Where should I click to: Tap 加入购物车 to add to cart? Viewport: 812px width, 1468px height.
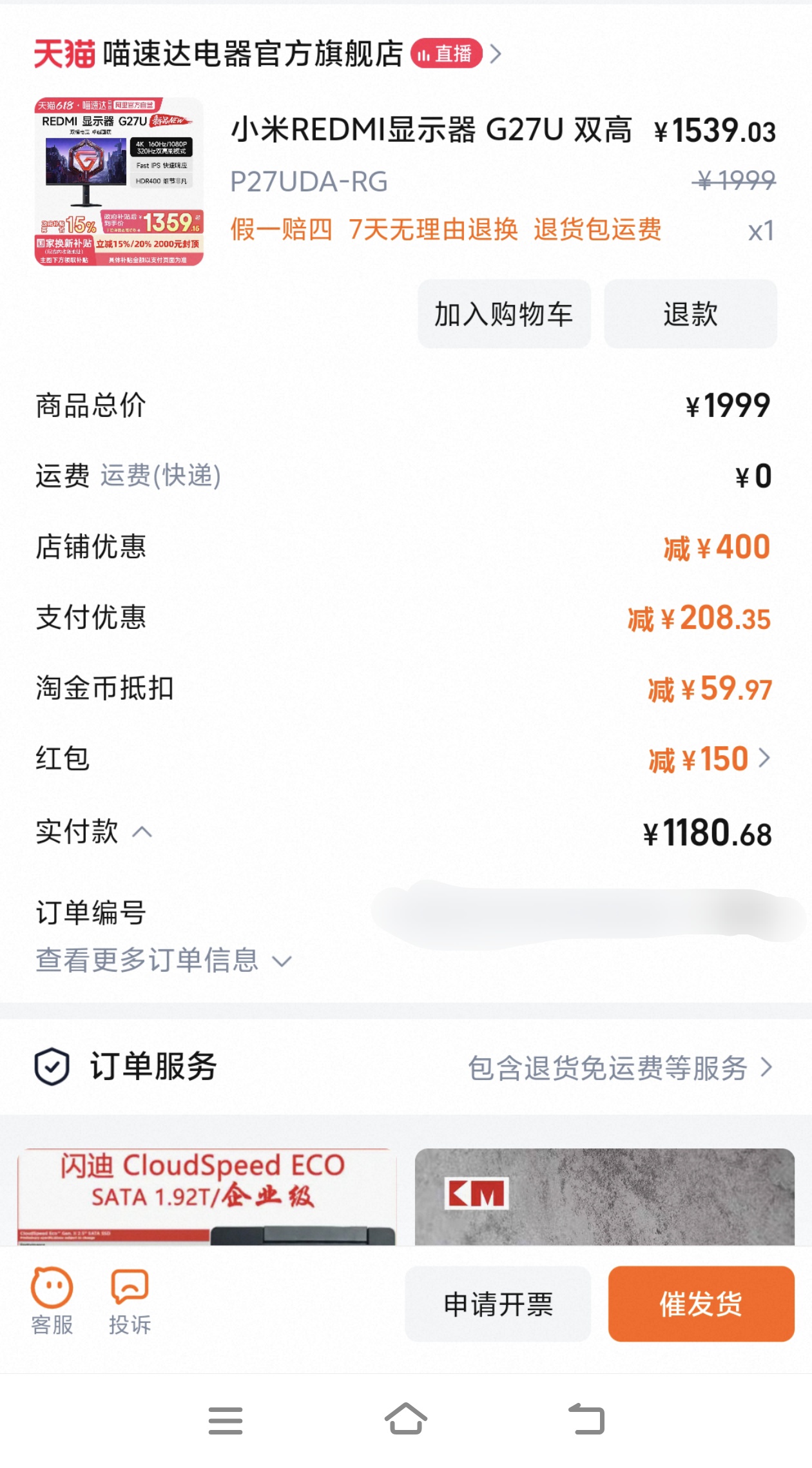505,314
